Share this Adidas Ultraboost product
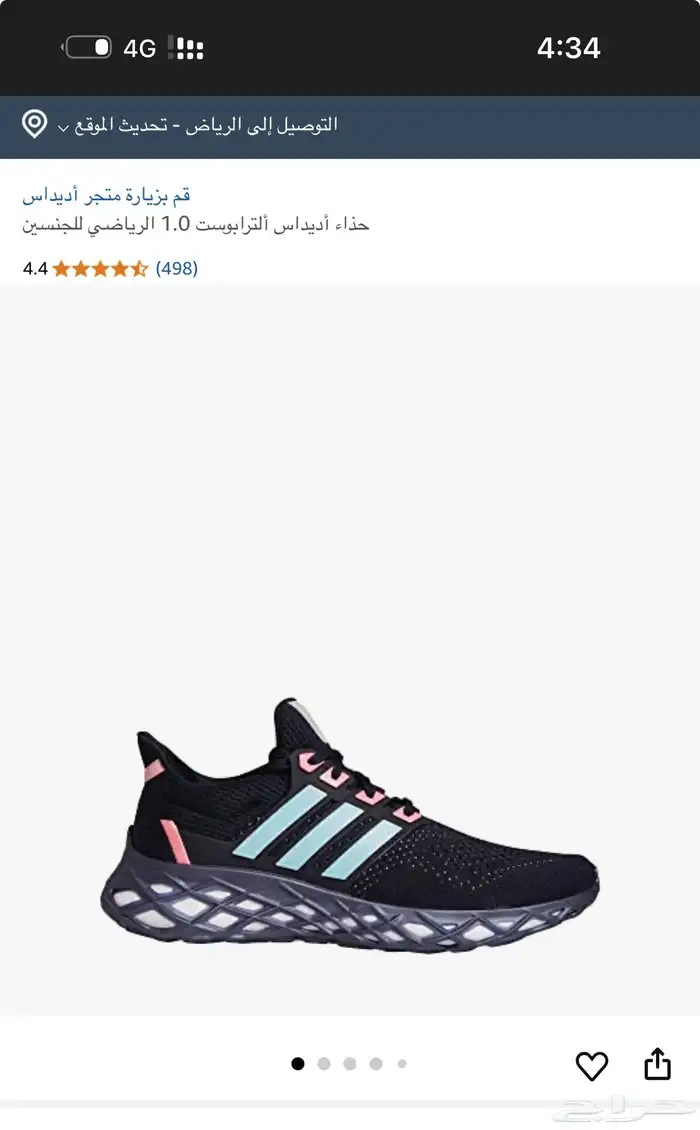 [657, 1064]
